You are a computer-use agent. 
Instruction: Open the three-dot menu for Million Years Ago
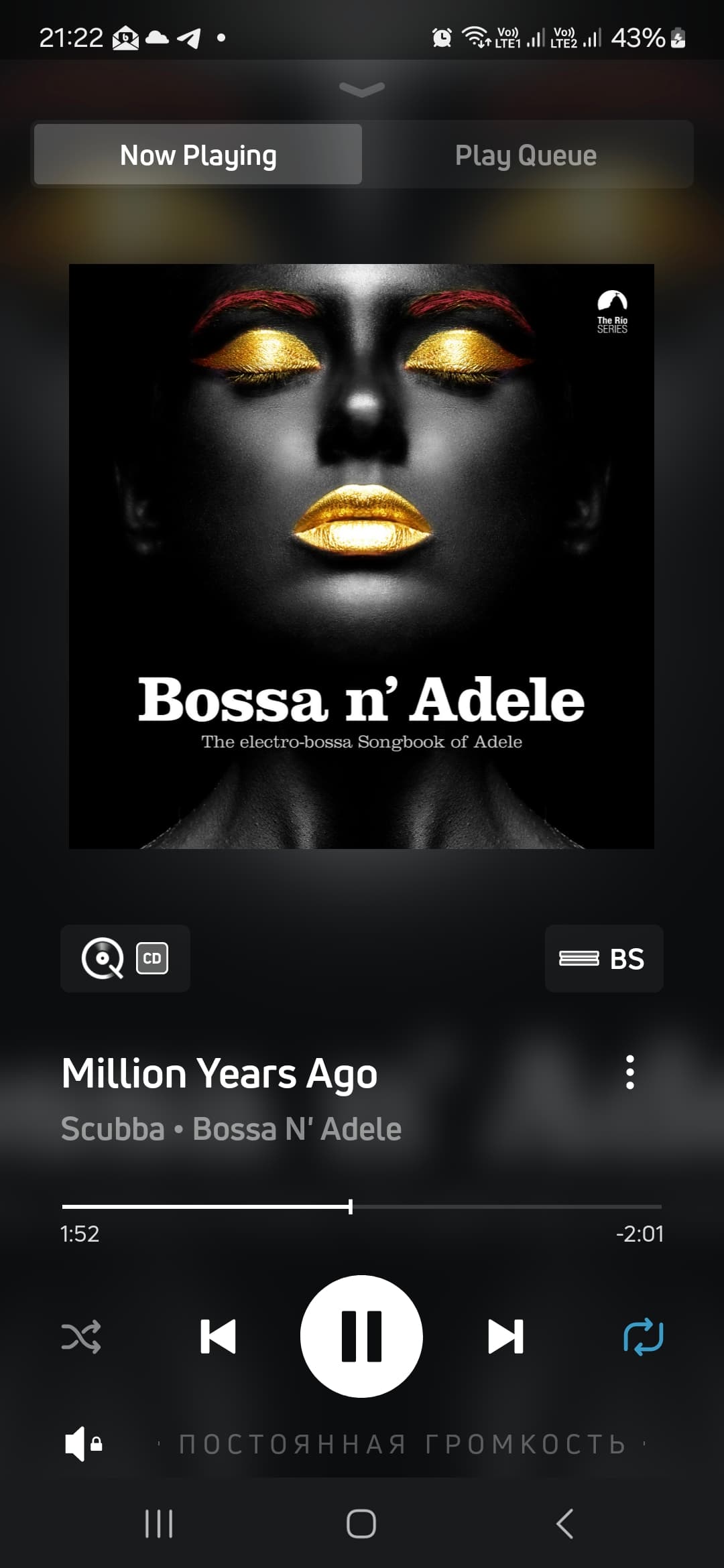tap(629, 1072)
